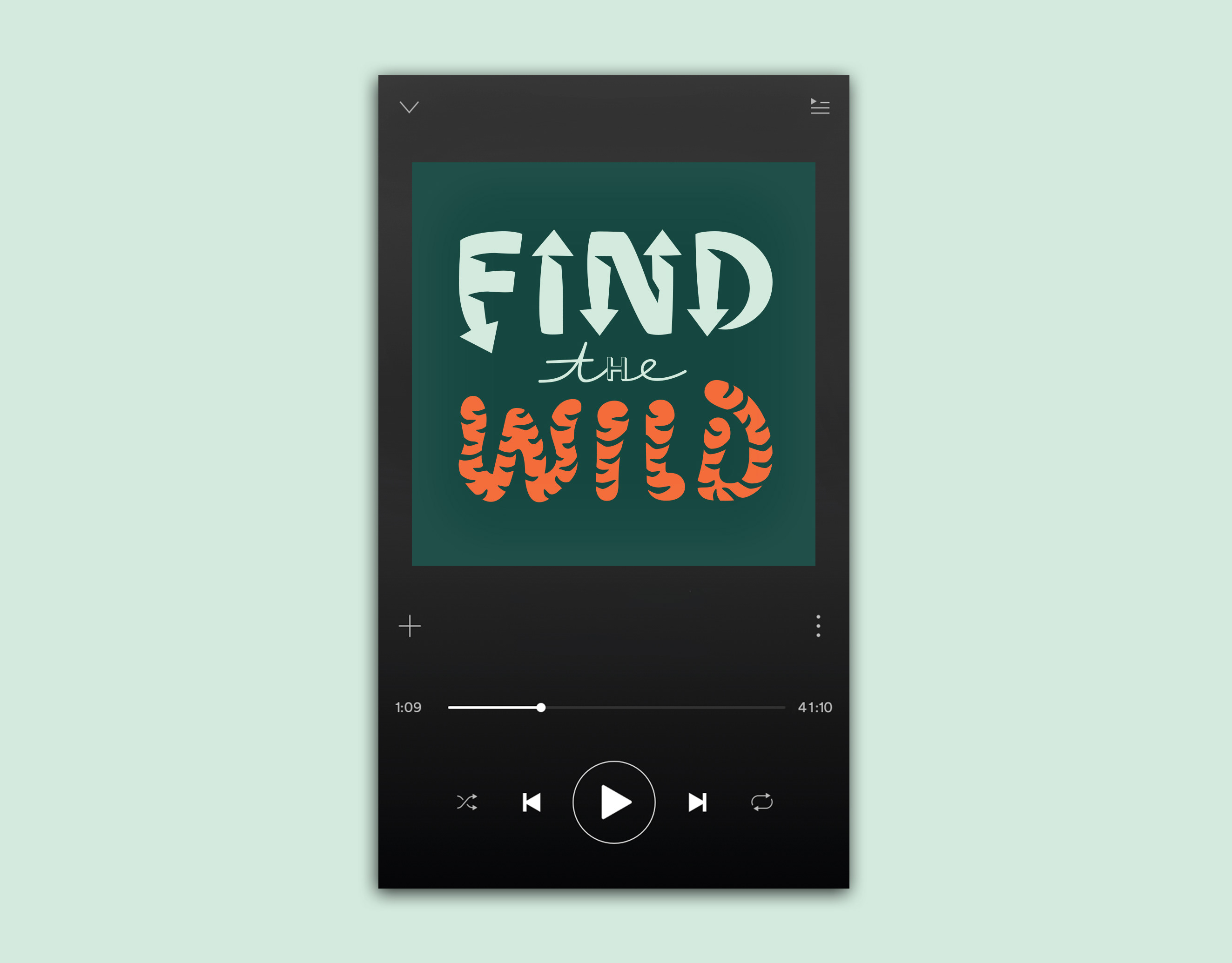Open the Find the Wild cover art

click(613, 364)
